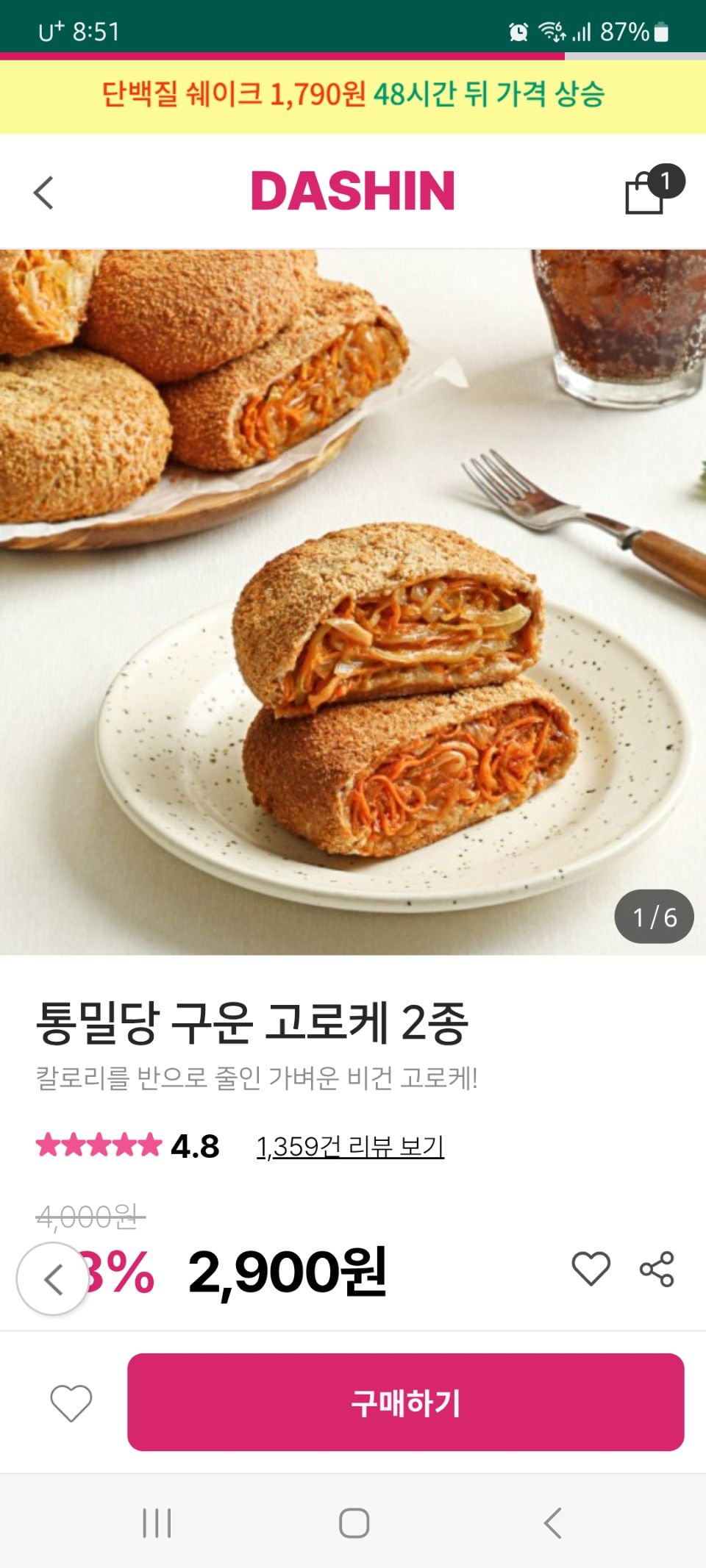Add to wishlist with the heart beside 구매하기
This screenshot has width=706, height=1568.
[x=71, y=1402]
